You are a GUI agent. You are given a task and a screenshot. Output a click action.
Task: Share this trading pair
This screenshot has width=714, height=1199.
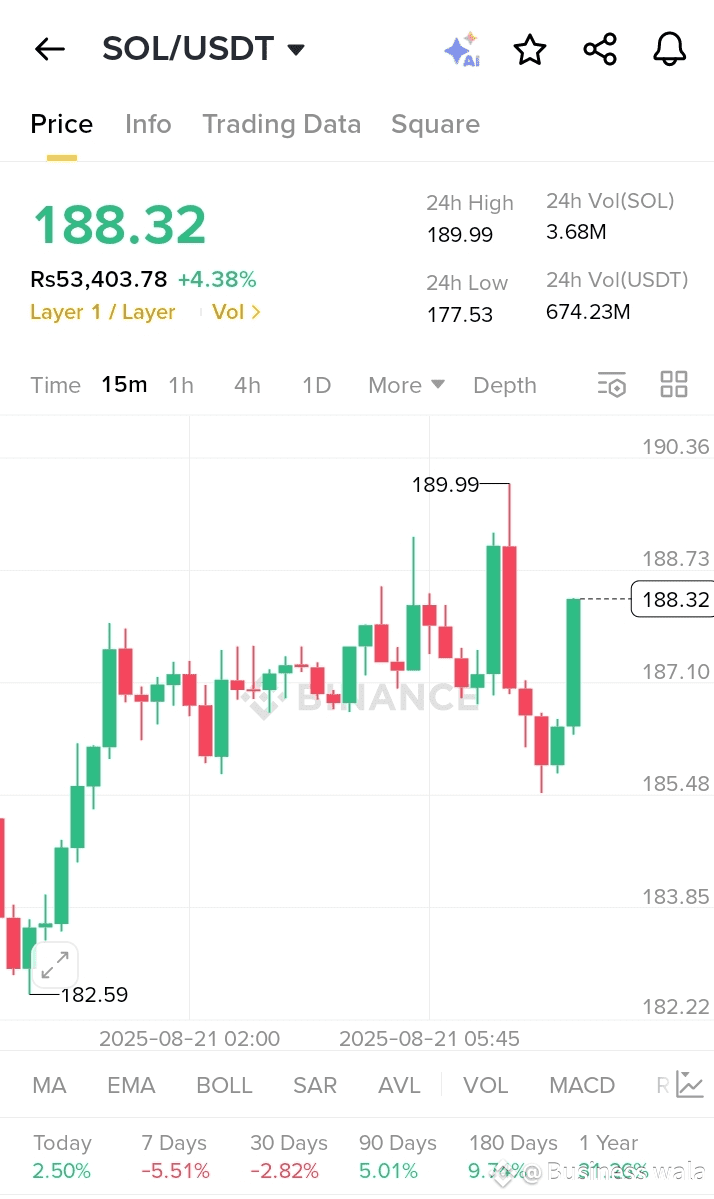tap(600, 50)
